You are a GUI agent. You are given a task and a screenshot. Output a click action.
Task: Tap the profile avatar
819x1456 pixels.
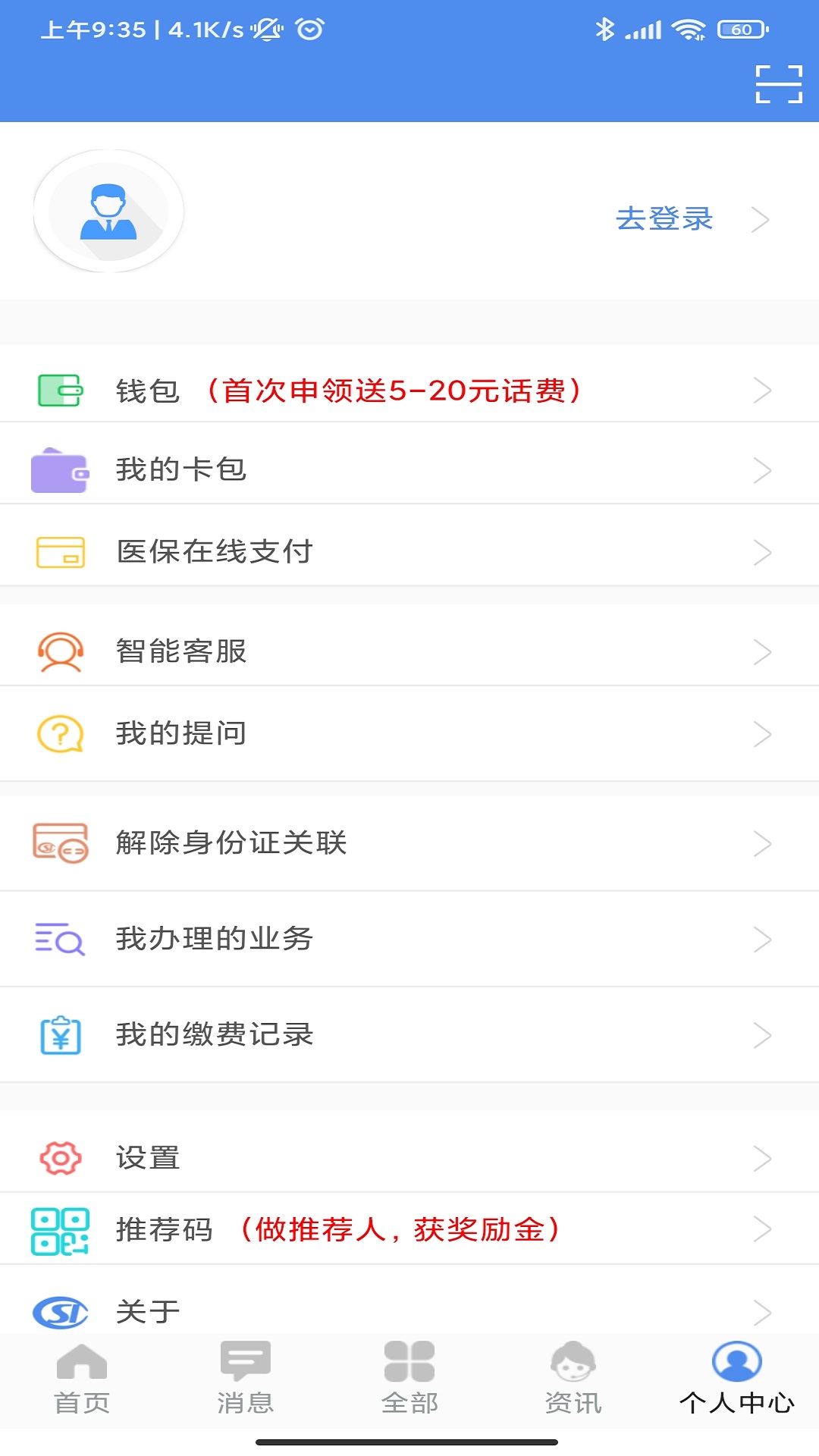108,212
